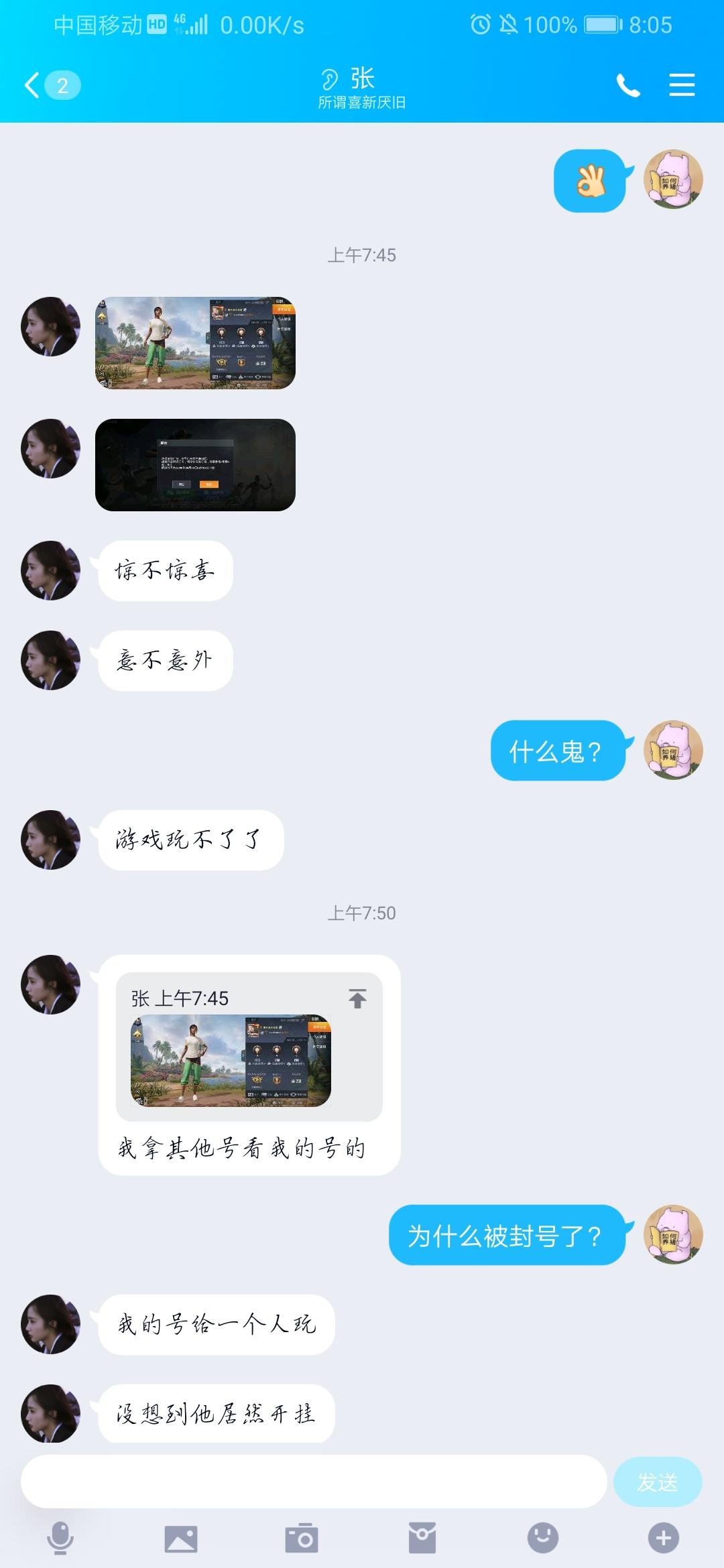724x1568 pixels.
Task: Open my own avatar next to 什么鬼？
Action: 673,750
